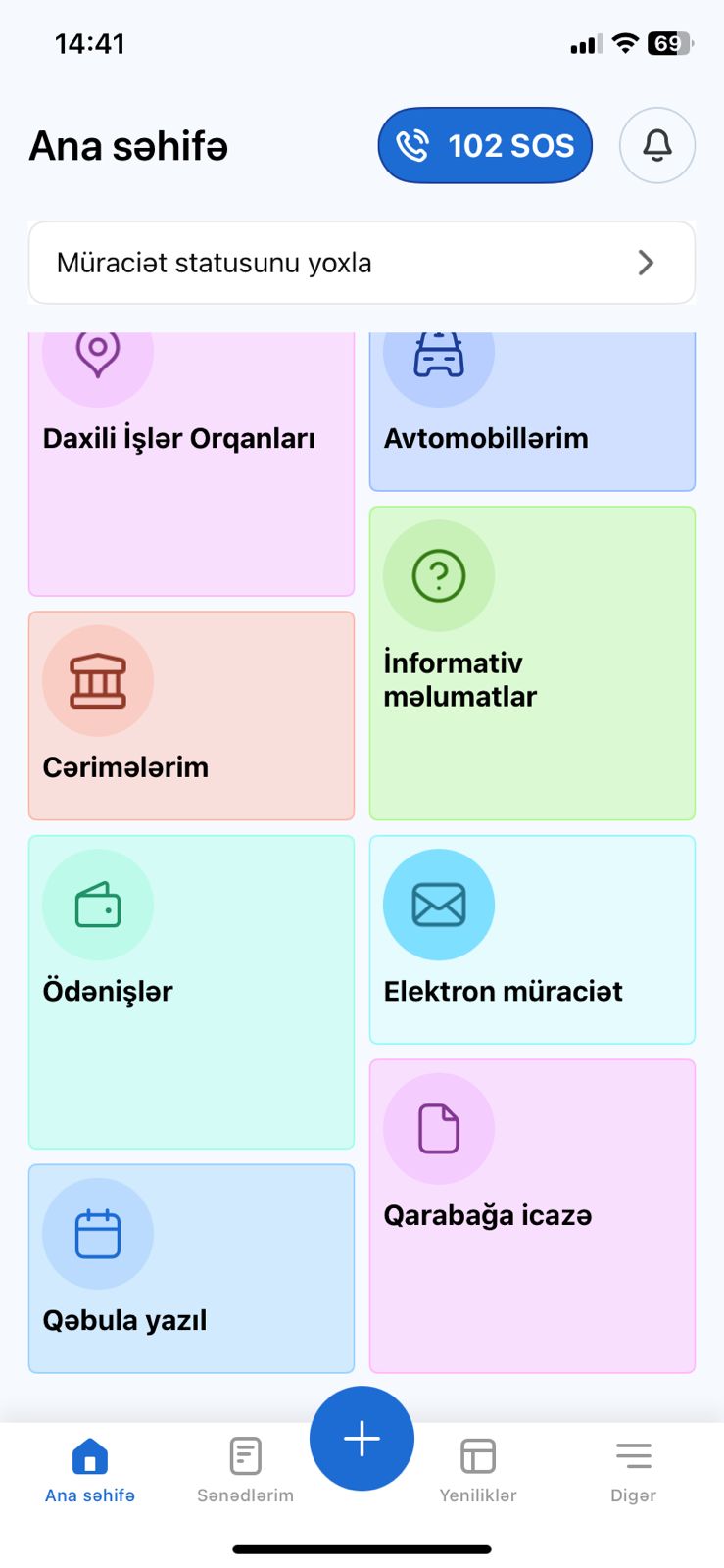Tap the blue plus floating button

click(x=362, y=1439)
